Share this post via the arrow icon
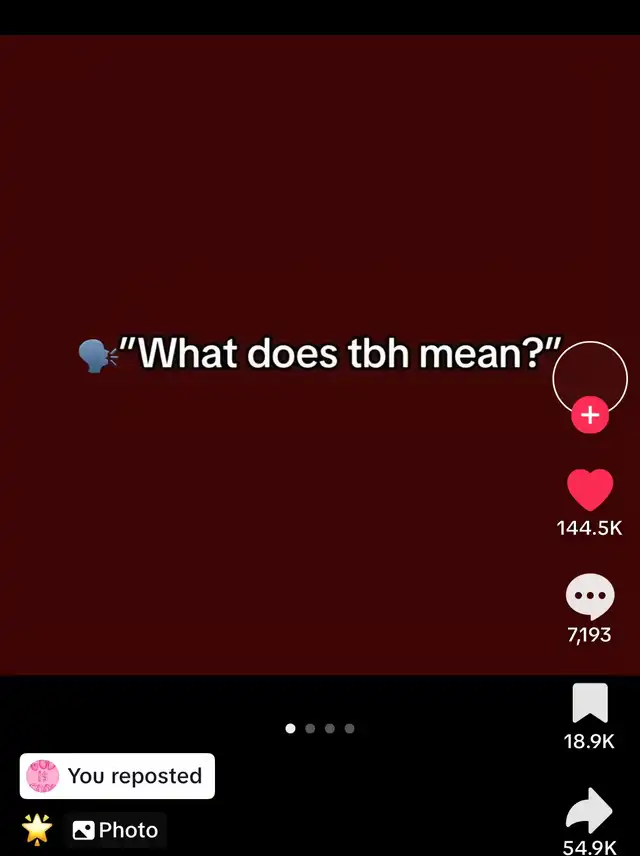This screenshot has width=640, height=856. pos(590,810)
